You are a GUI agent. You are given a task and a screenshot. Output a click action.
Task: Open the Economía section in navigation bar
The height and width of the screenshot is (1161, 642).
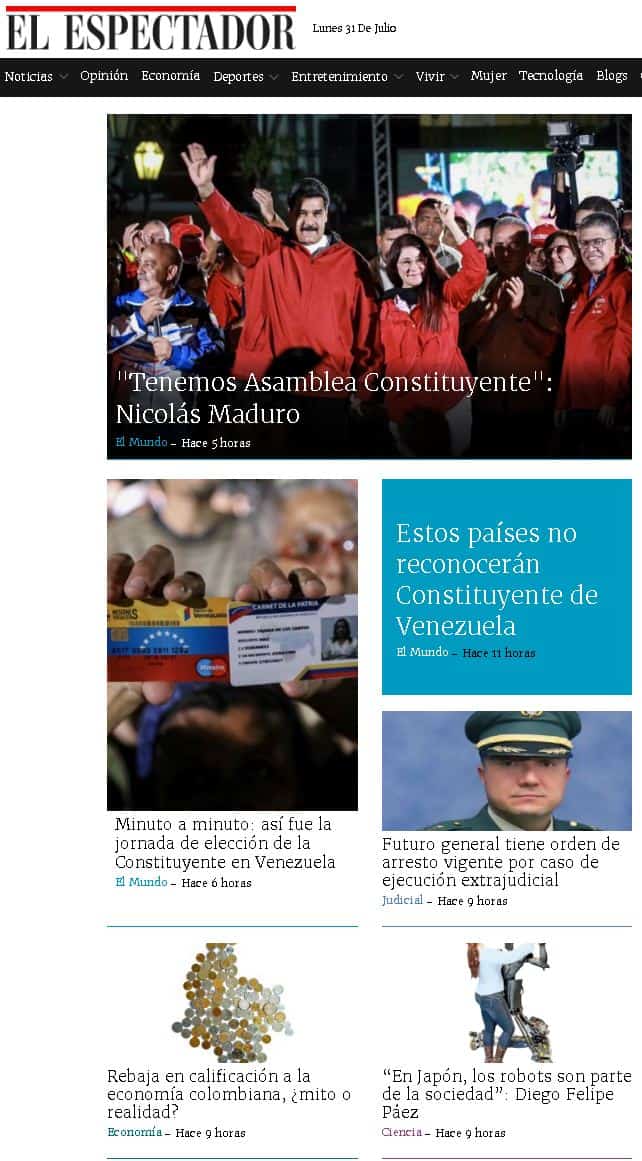tap(170, 76)
